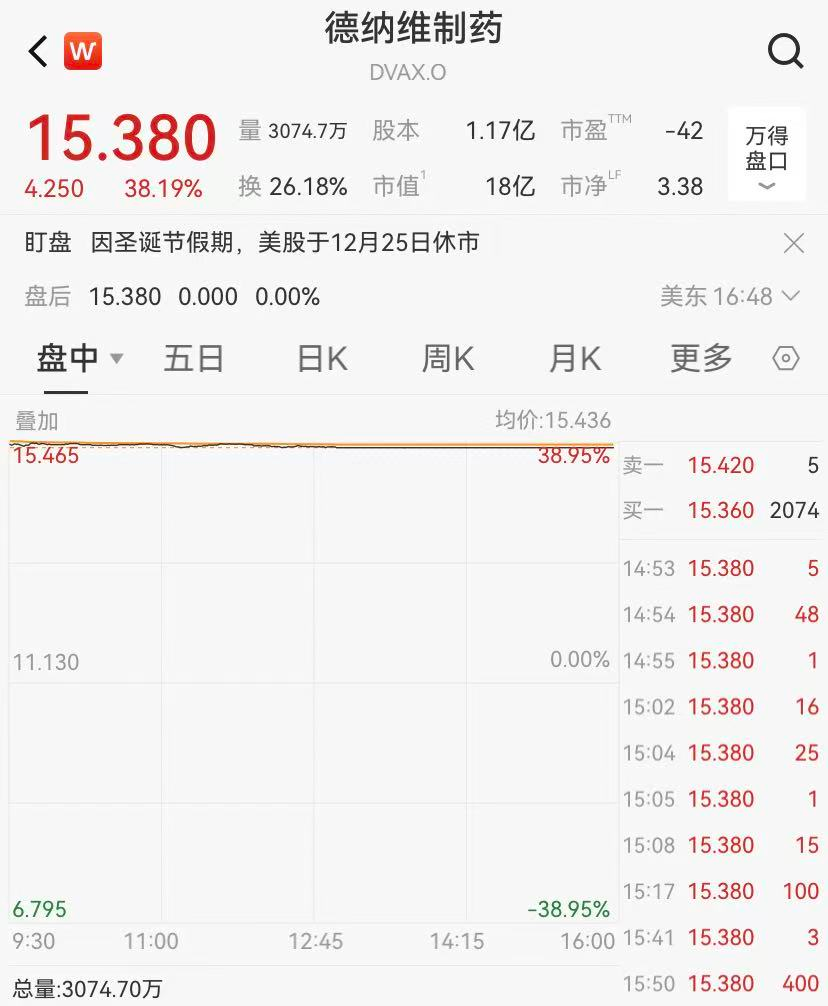Open the 更多 chart options tab
The width and height of the screenshot is (828, 1006).
pyautogui.click(x=701, y=358)
